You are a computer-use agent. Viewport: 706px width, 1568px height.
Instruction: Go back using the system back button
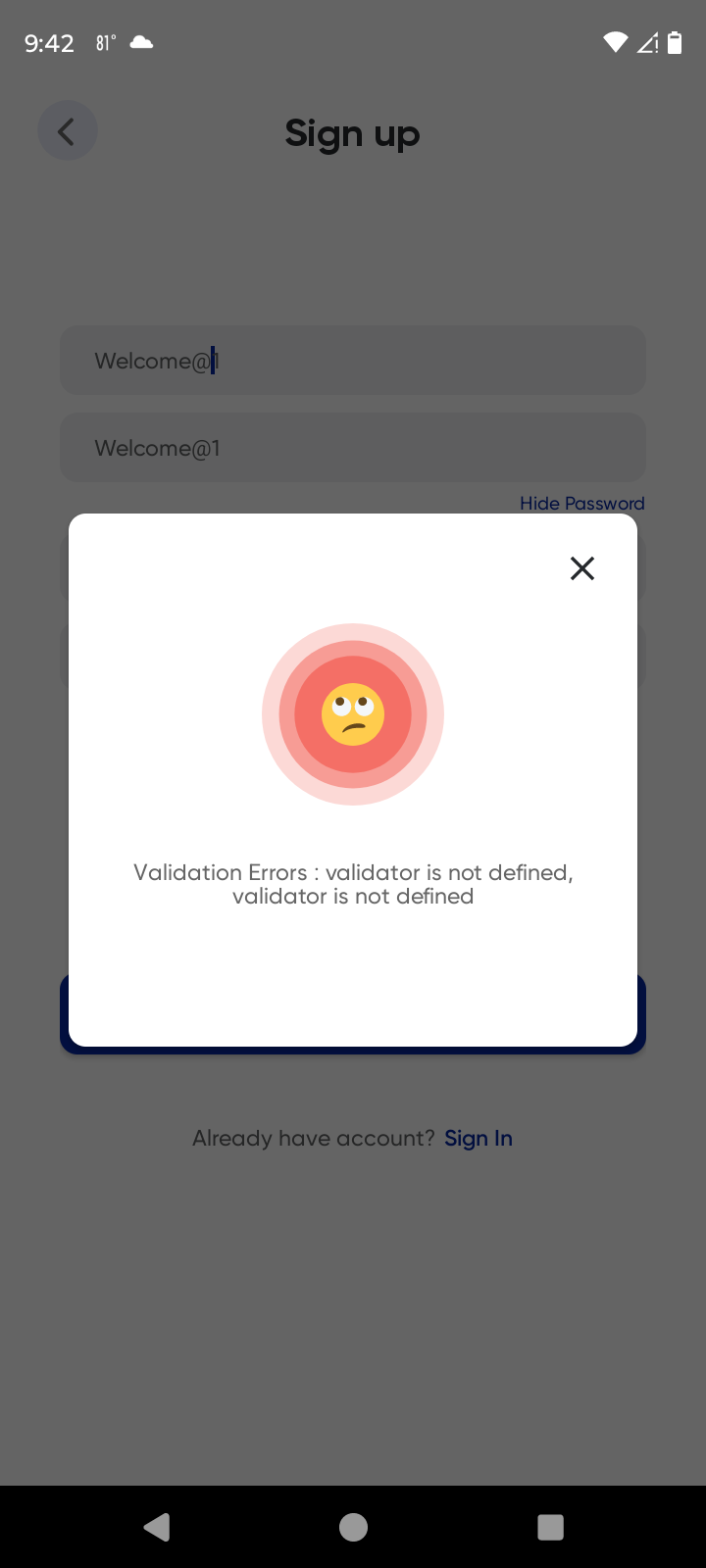[x=157, y=1527]
